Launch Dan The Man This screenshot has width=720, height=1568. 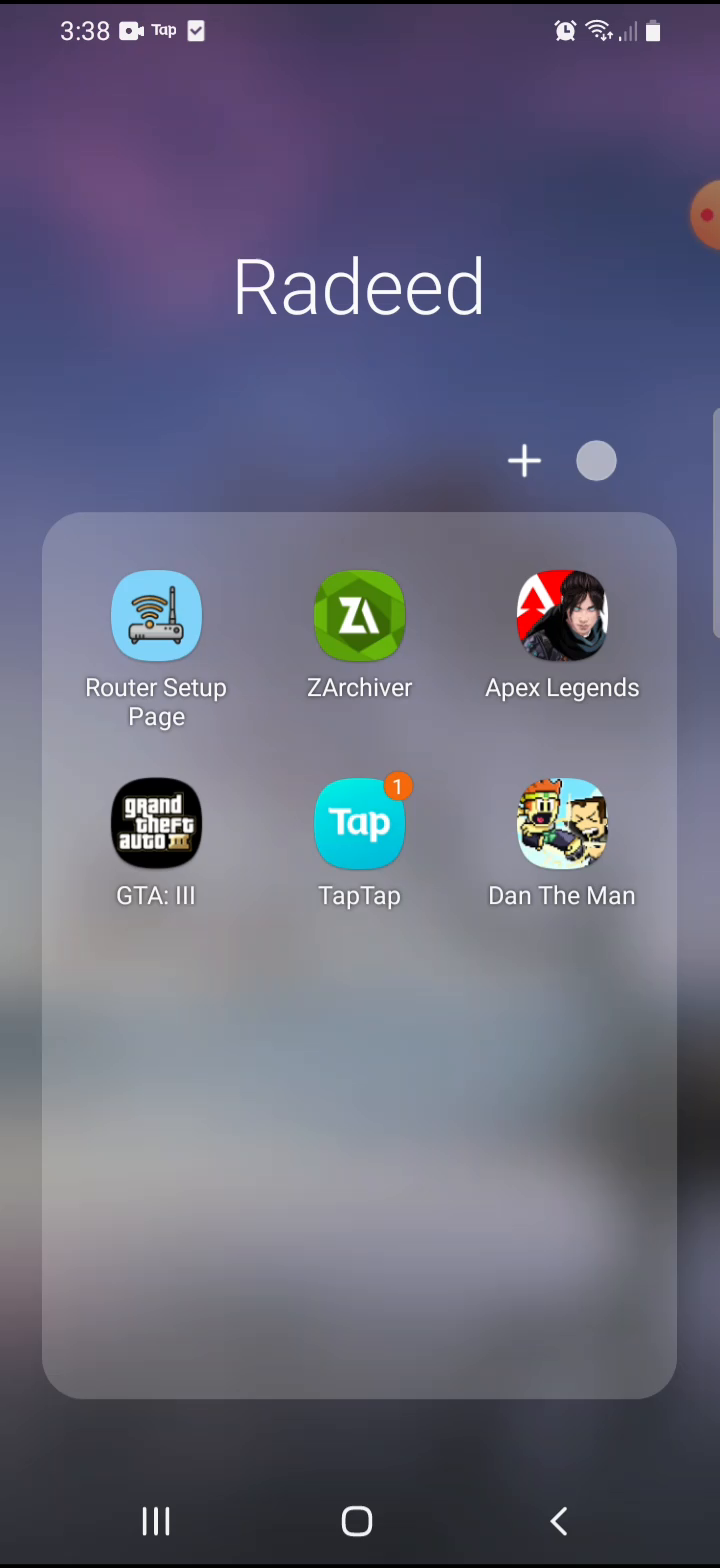(562, 824)
